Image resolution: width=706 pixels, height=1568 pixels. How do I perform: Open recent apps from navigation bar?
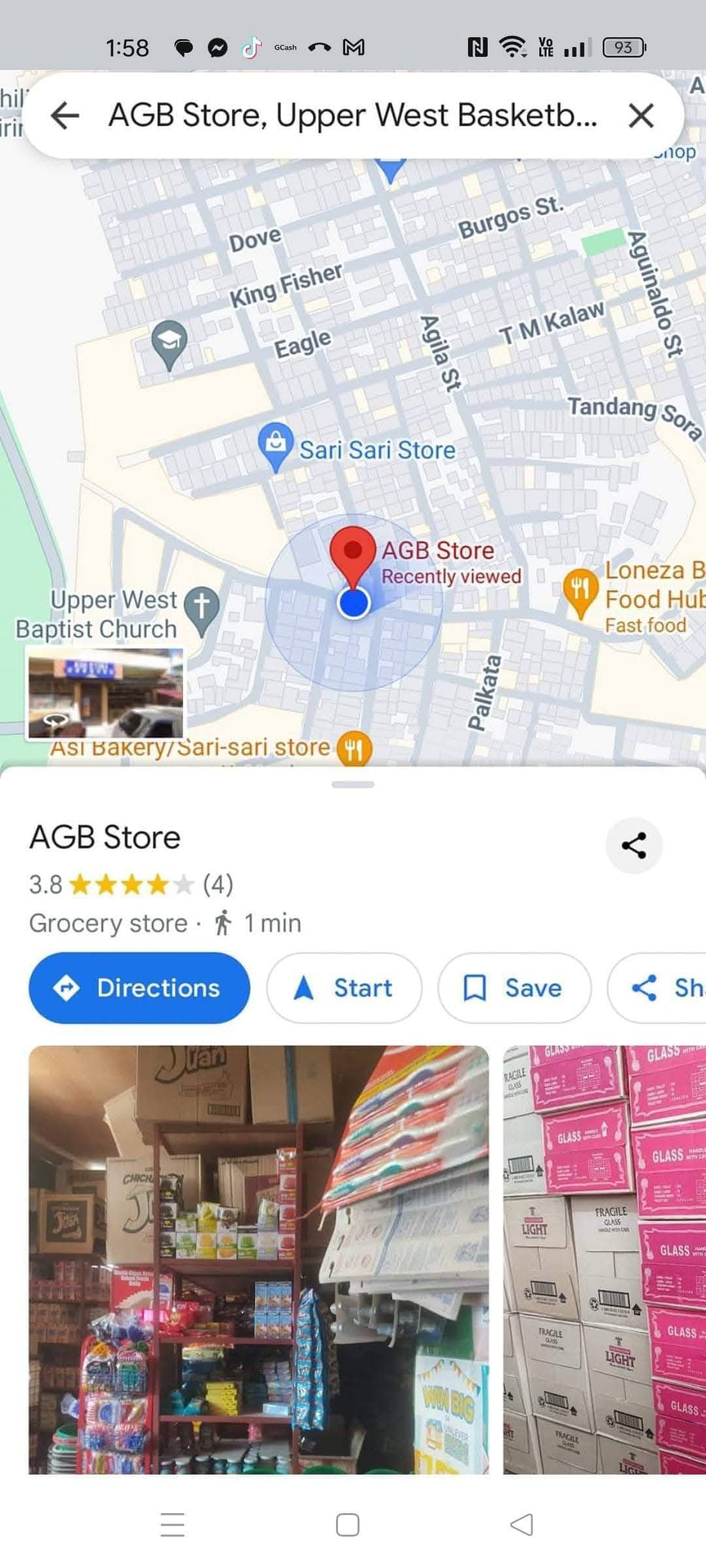[173, 1525]
